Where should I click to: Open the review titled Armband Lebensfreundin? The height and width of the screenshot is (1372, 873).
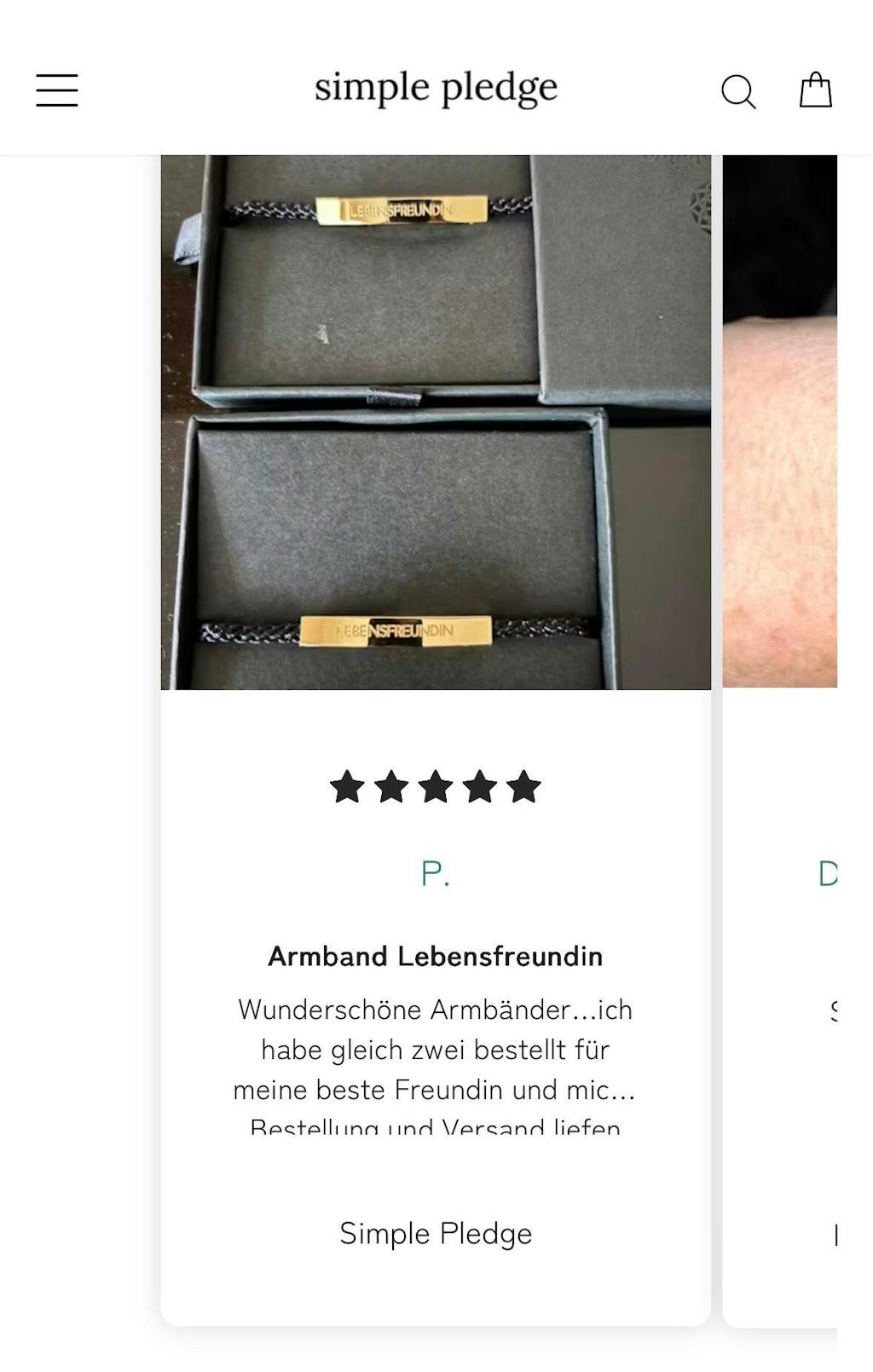[436, 956]
